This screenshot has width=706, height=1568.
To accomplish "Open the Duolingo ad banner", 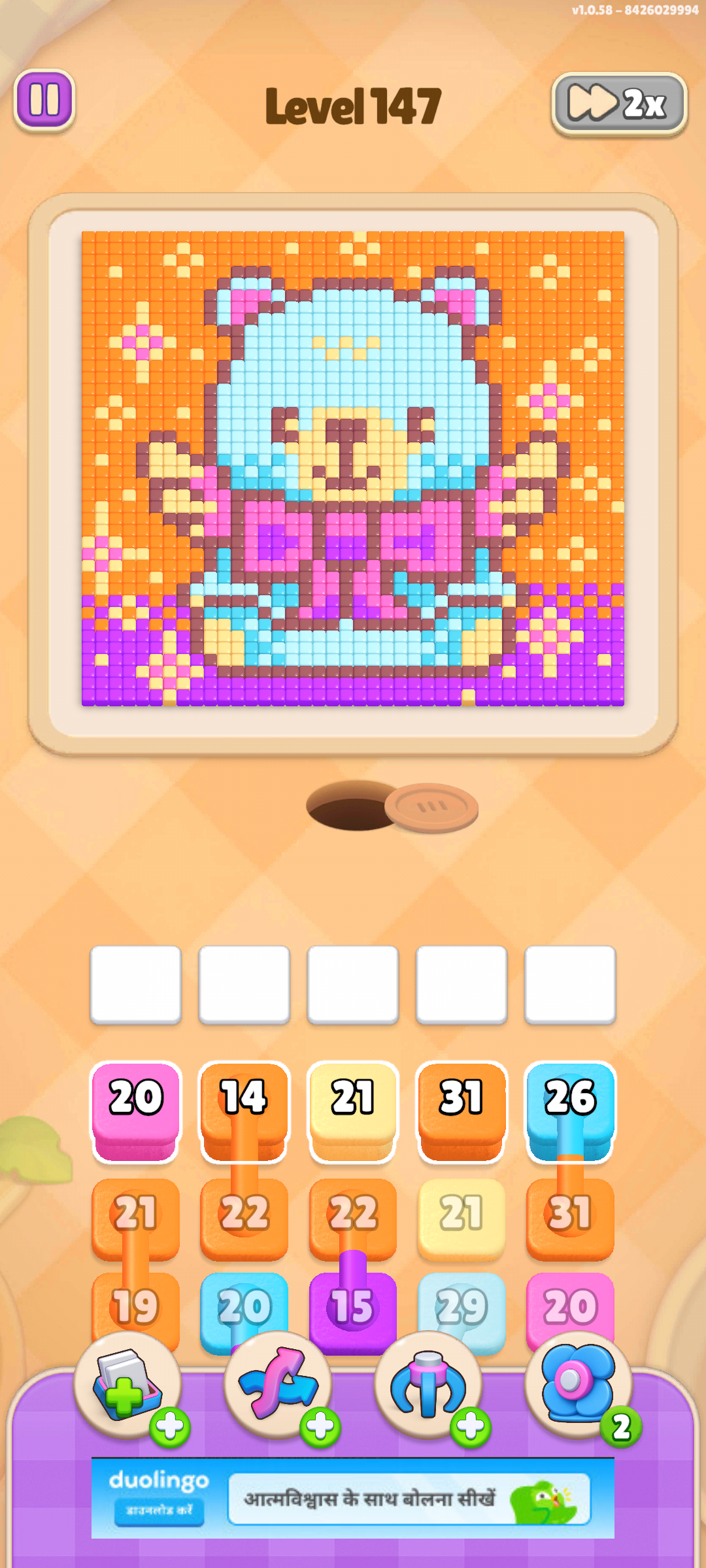I will [x=353, y=1498].
